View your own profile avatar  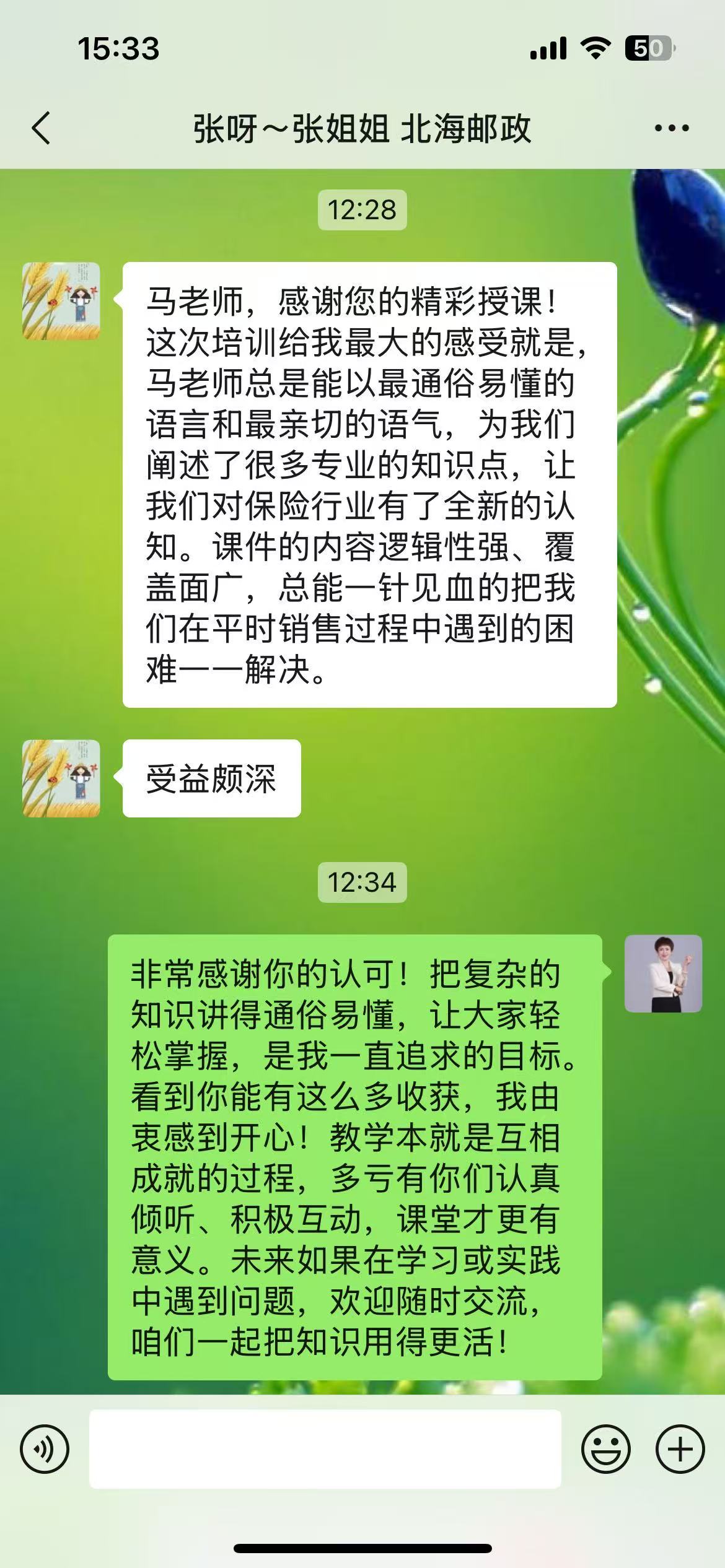click(663, 973)
